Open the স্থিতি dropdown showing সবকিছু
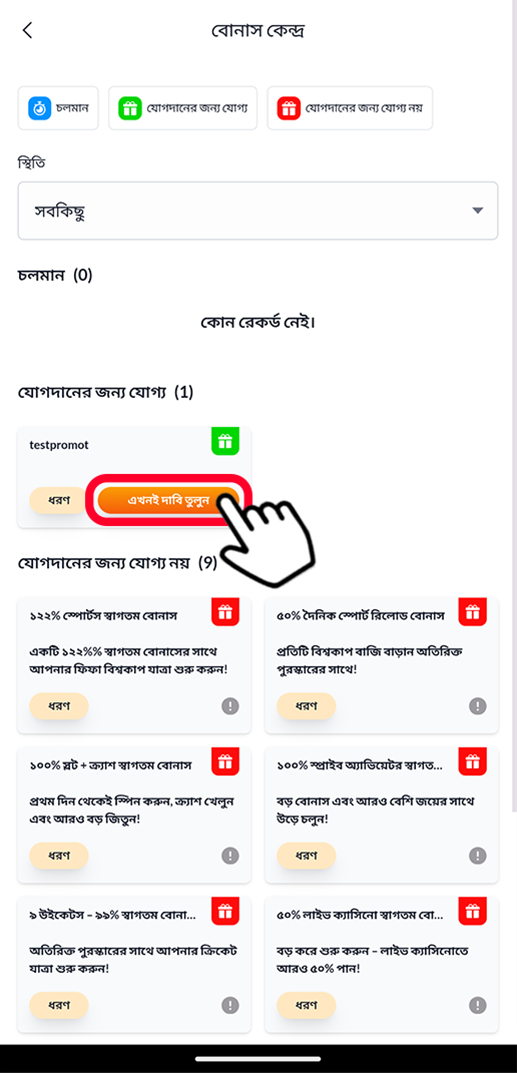Screen dimensions: 517x1073 point(258,211)
